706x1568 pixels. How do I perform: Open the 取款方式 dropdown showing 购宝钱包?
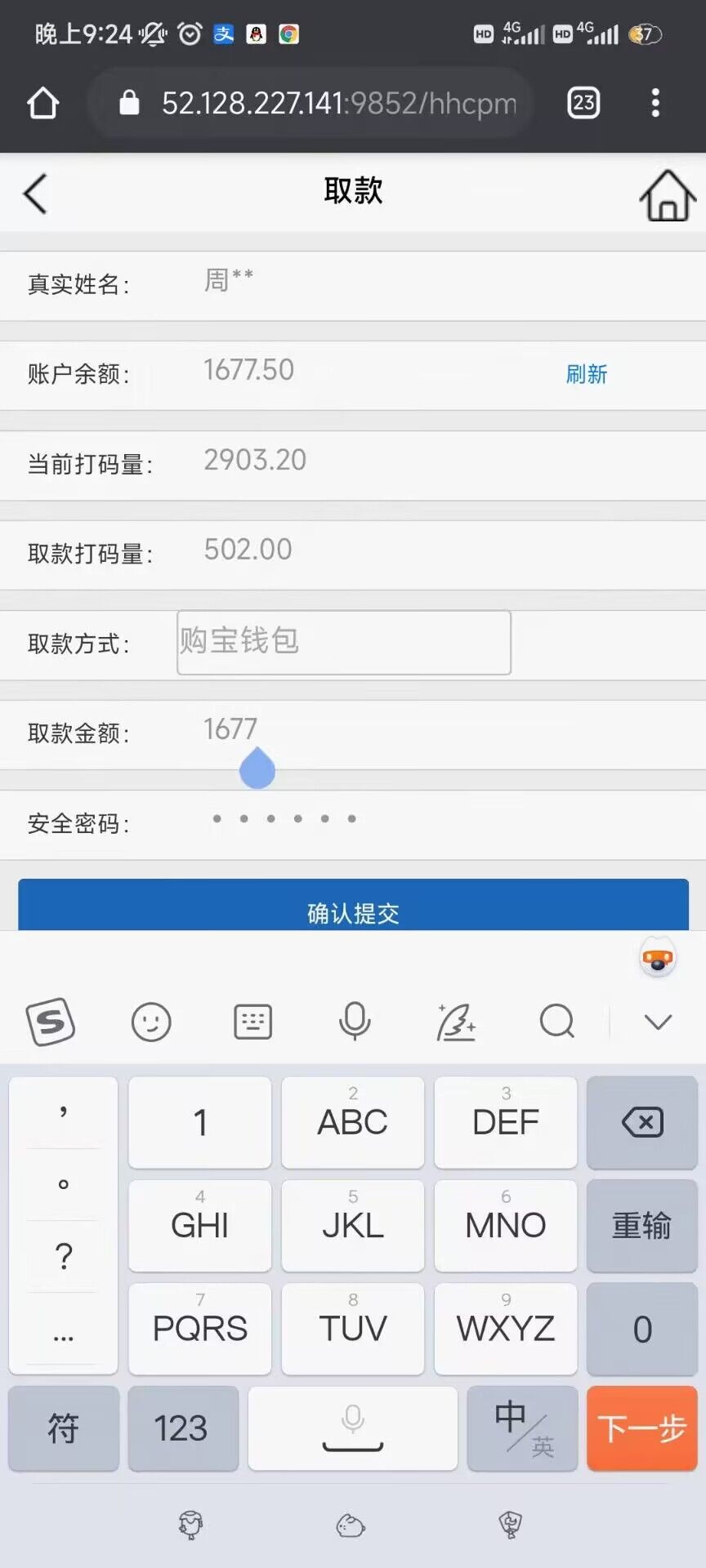point(343,642)
